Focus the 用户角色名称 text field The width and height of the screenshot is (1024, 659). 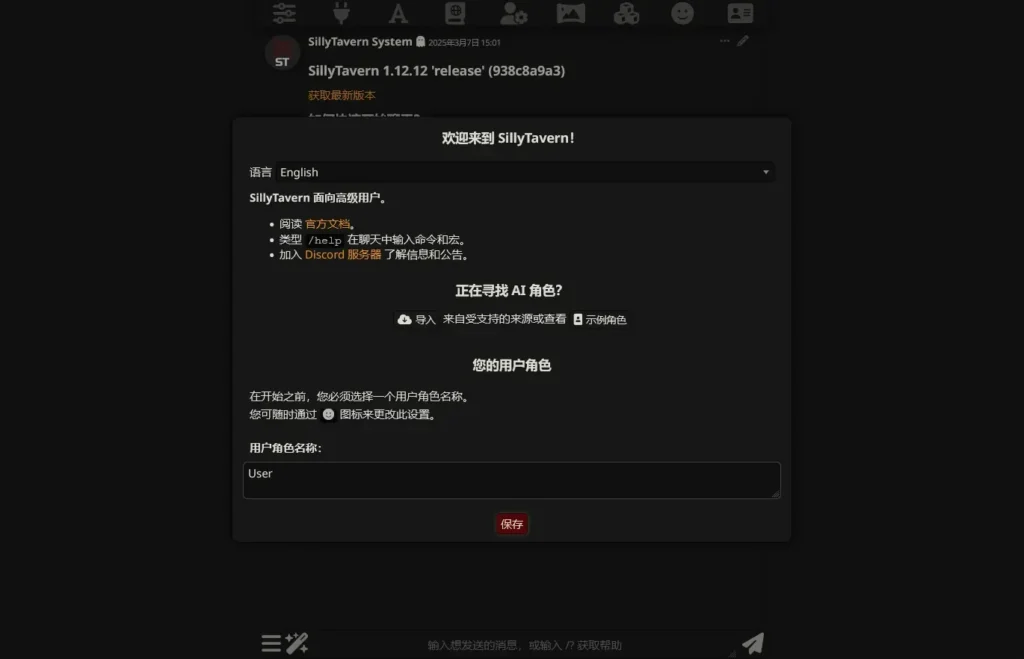511,479
